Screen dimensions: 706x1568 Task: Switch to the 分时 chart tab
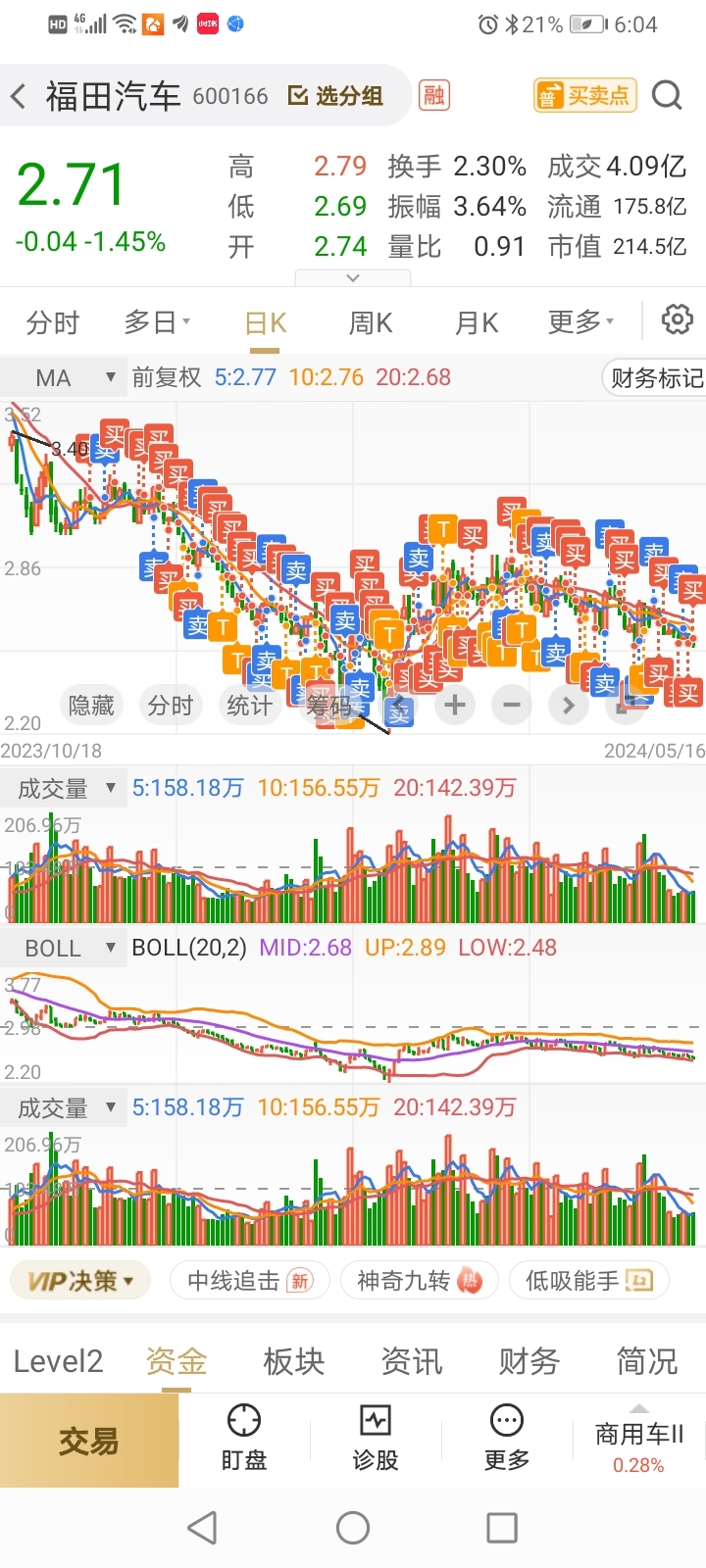[53, 322]
